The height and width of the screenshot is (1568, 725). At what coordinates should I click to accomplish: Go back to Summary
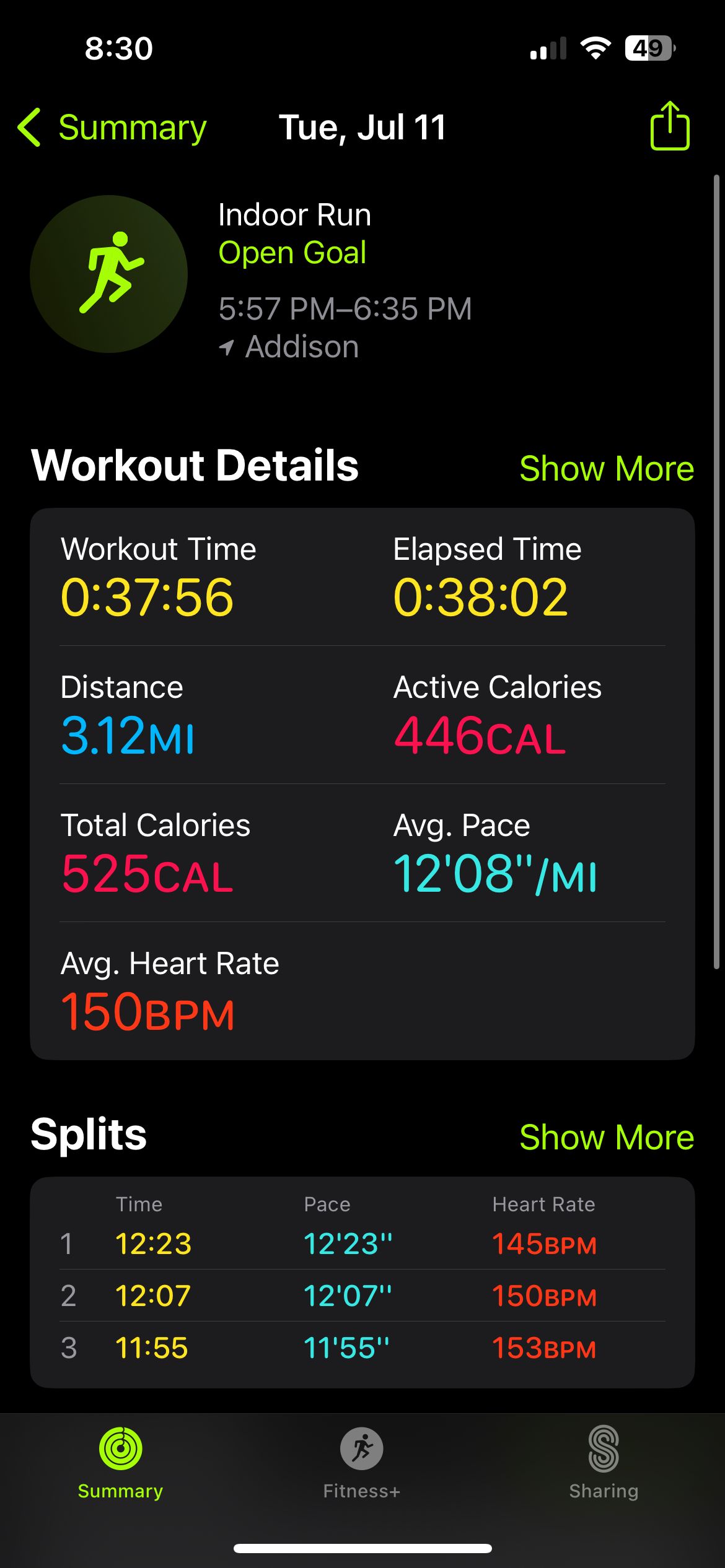(113, 128)
